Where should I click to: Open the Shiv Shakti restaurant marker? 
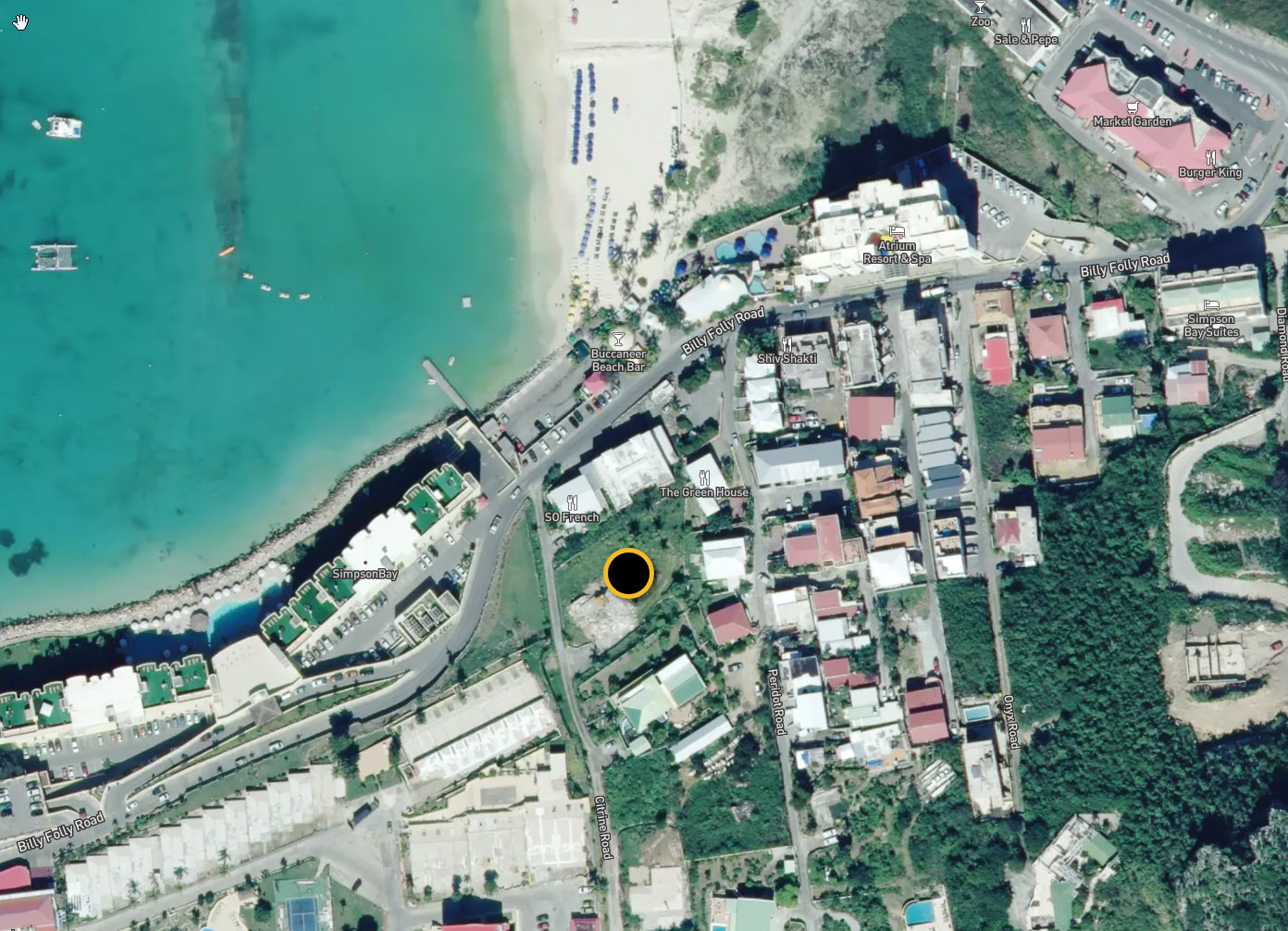click(786, 345)
